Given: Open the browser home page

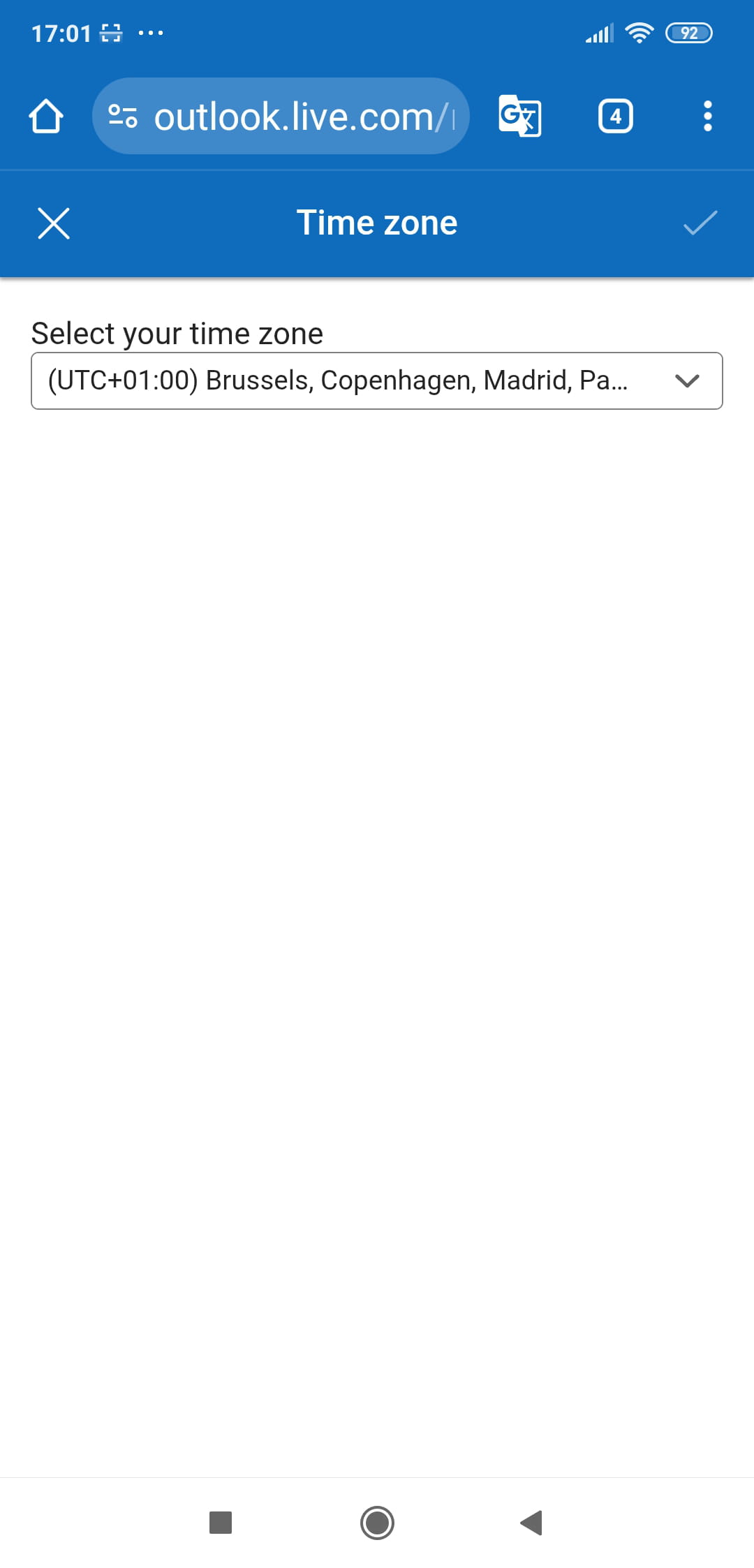Looking at the screenshot, I should coord(46,116).
